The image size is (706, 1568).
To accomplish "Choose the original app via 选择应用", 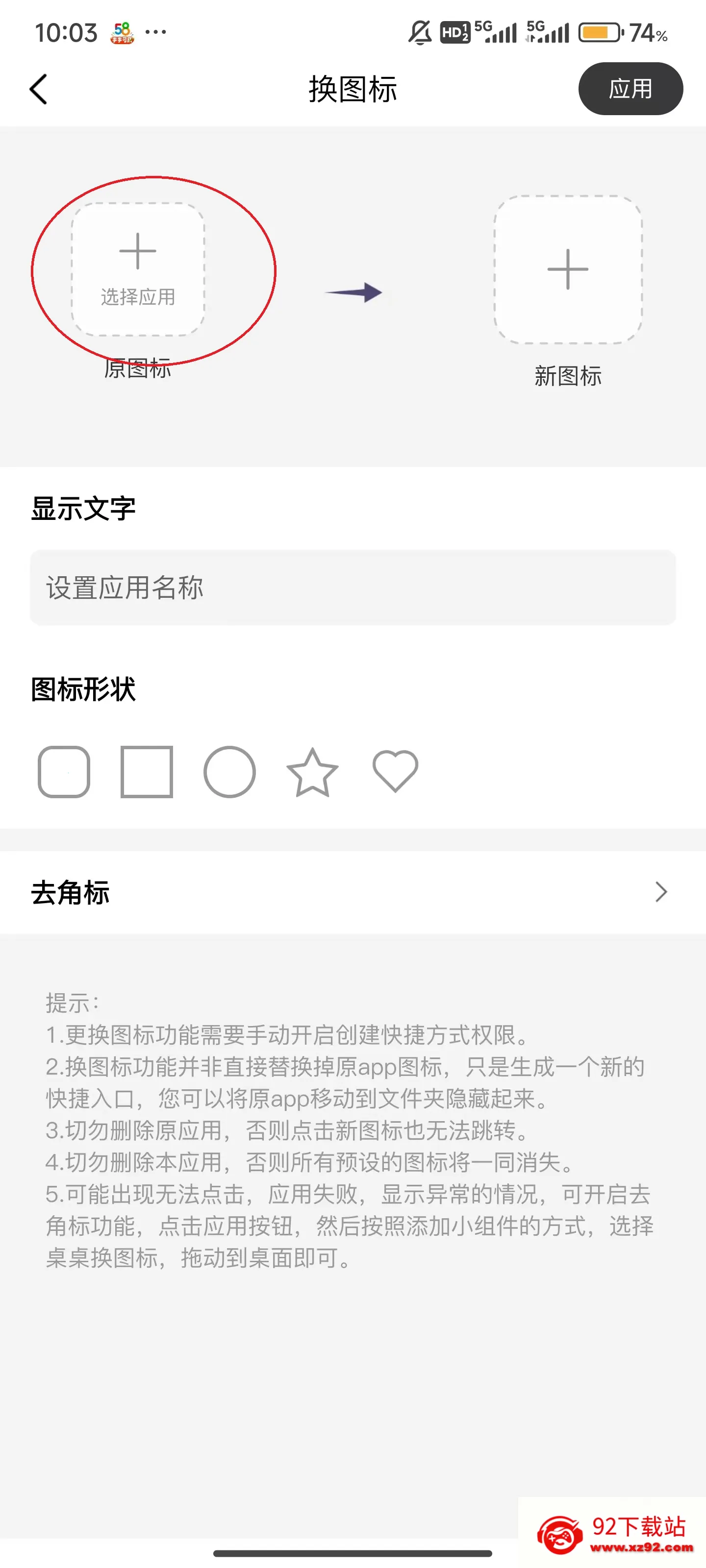I will [138, 269].
